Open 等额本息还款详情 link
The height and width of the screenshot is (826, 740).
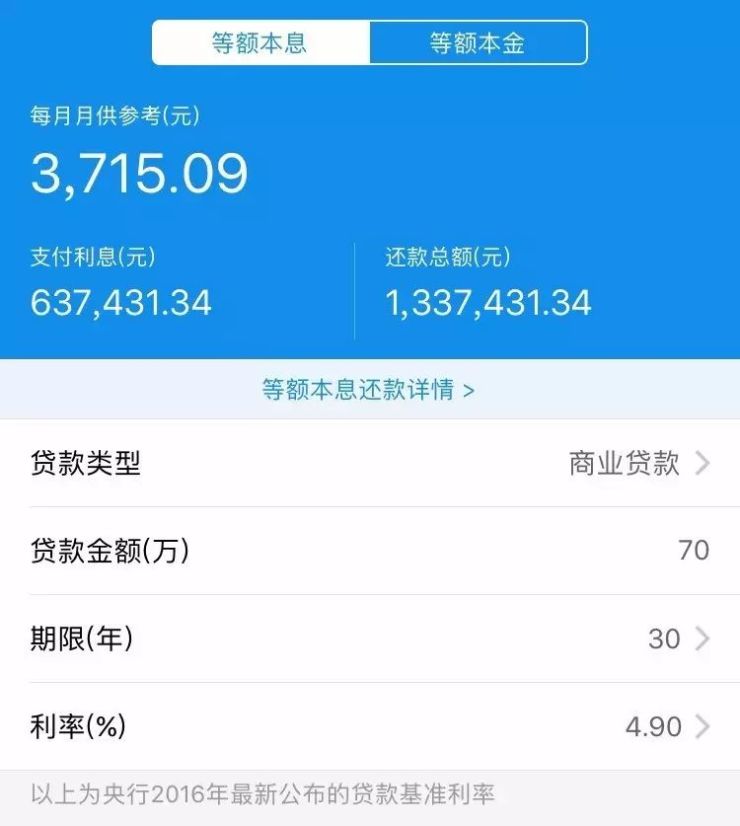[x=368, y=389]
